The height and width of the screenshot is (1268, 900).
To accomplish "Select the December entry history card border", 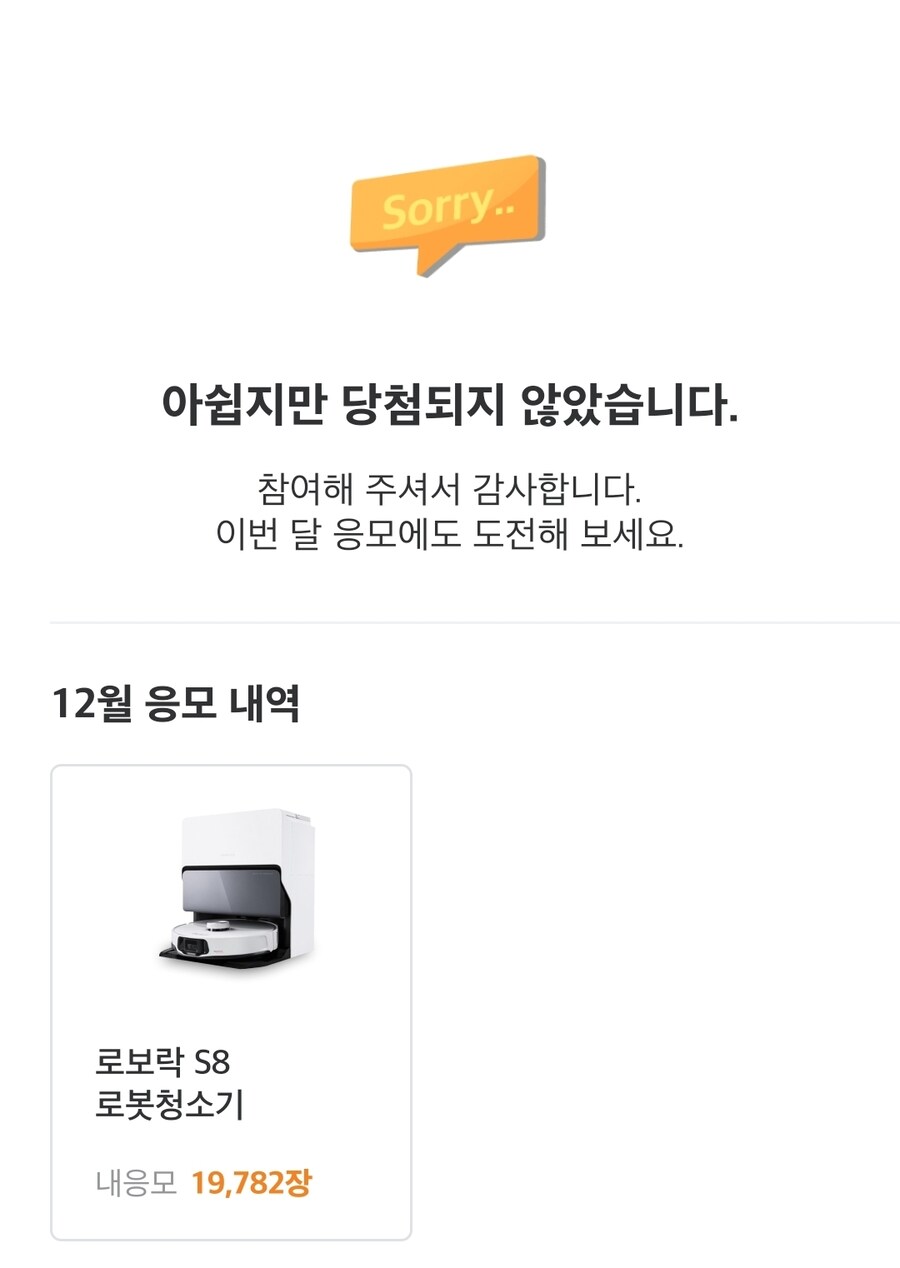I will coord(232,765).
